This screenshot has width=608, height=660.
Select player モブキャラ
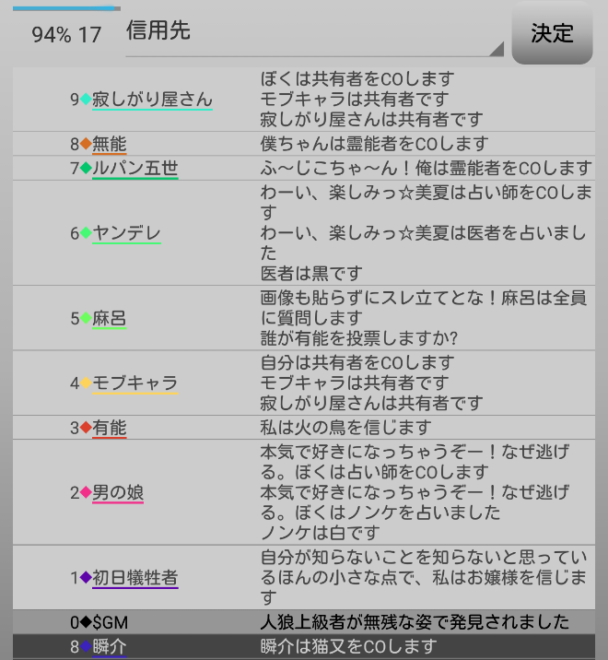[134, 383]
